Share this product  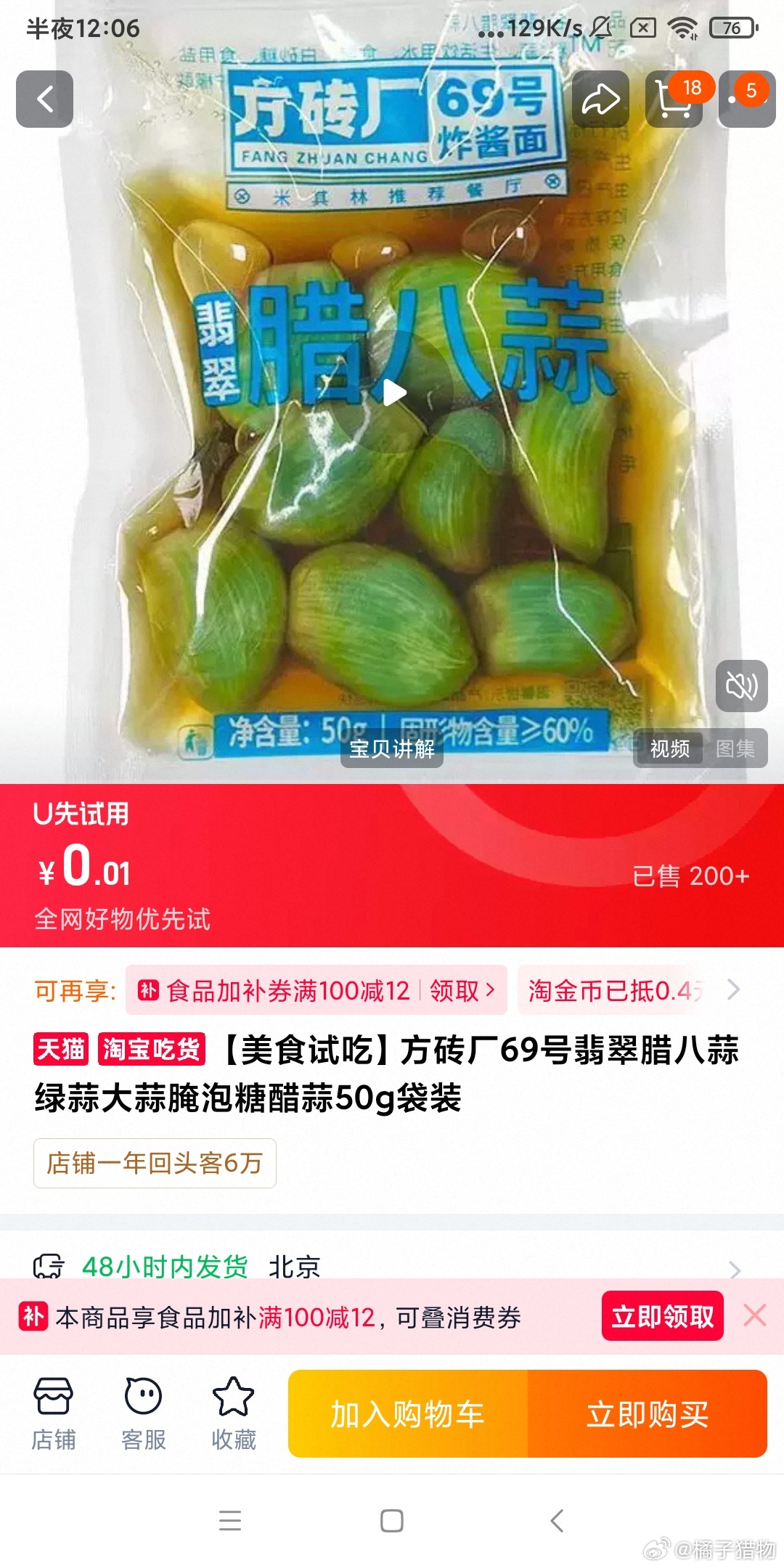600,99
